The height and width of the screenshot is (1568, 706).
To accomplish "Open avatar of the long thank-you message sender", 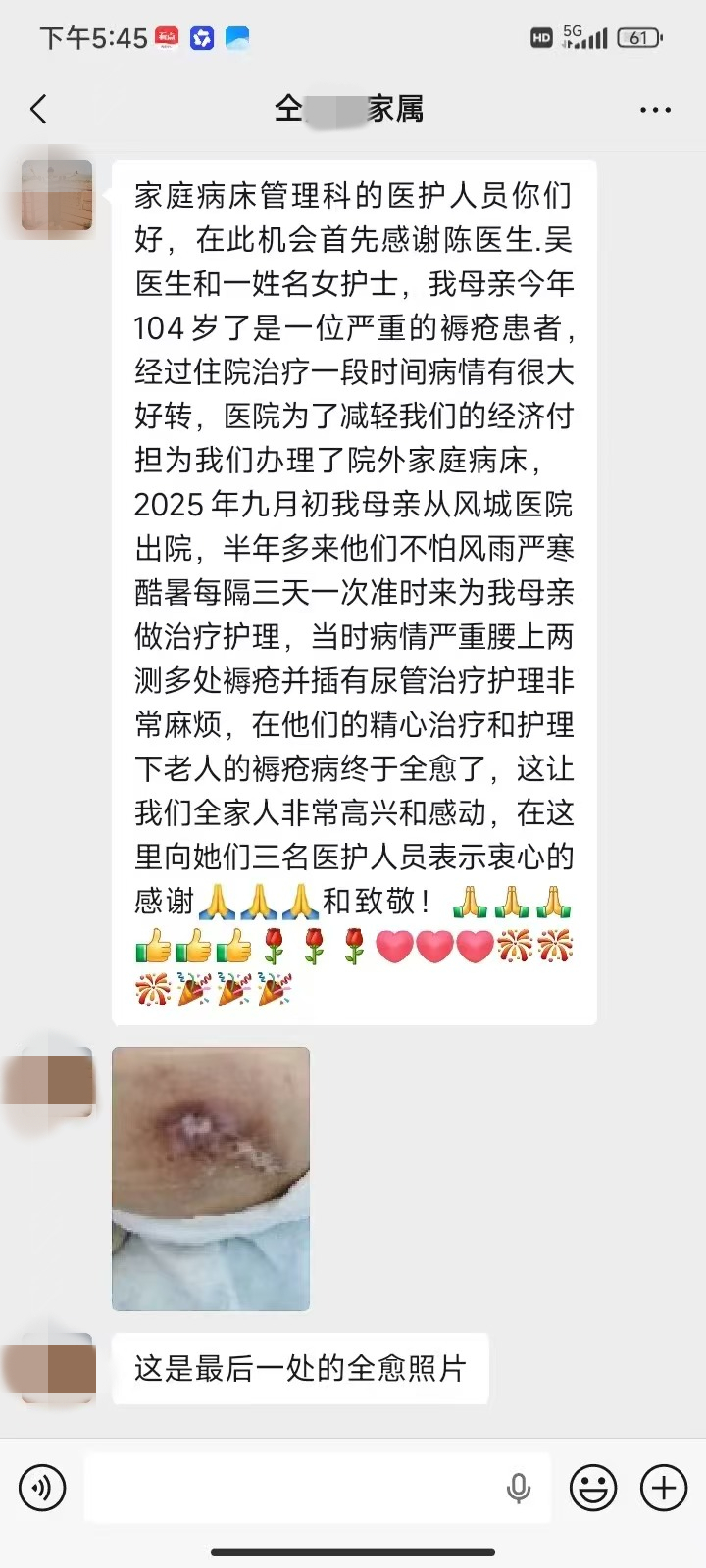I will 57,196.
